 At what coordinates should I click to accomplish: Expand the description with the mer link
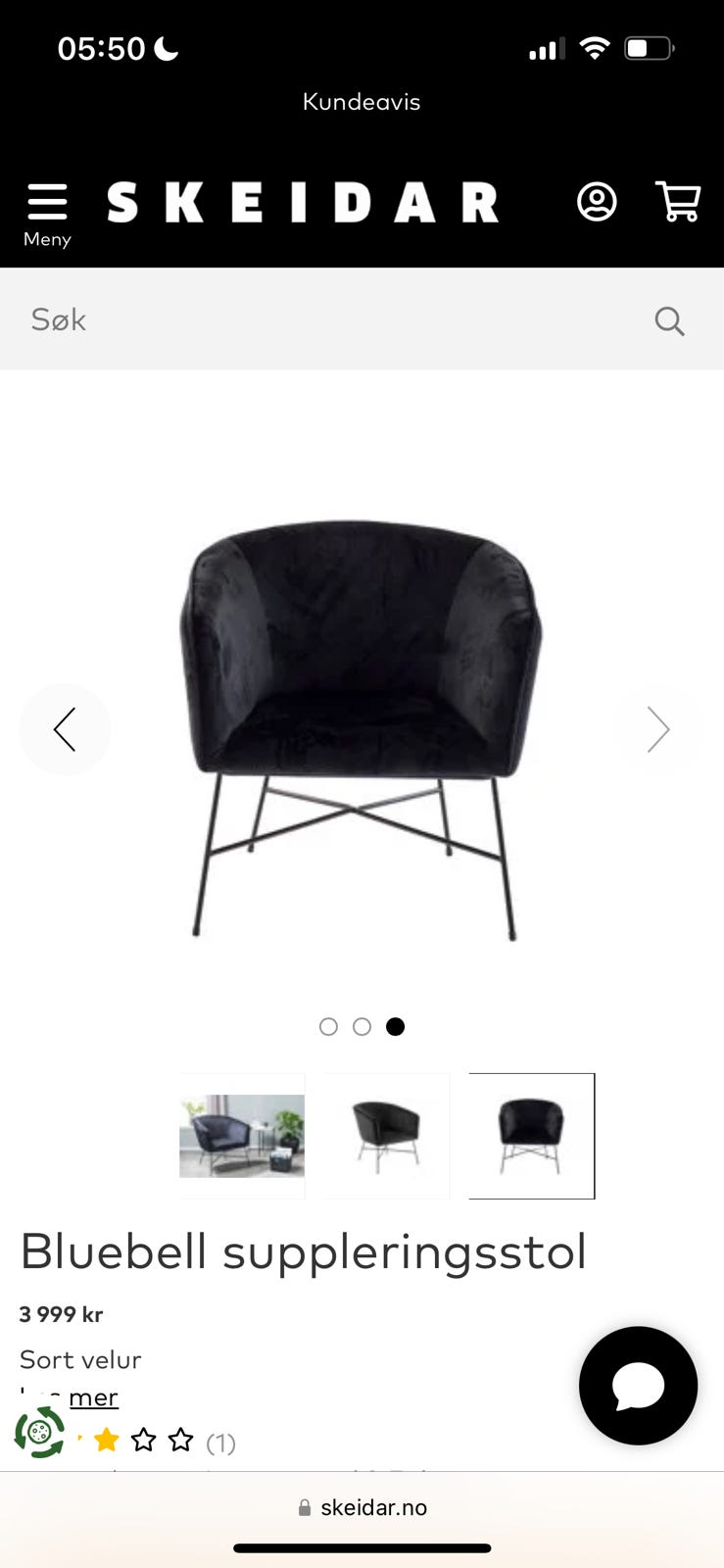tap(93, 1397)
